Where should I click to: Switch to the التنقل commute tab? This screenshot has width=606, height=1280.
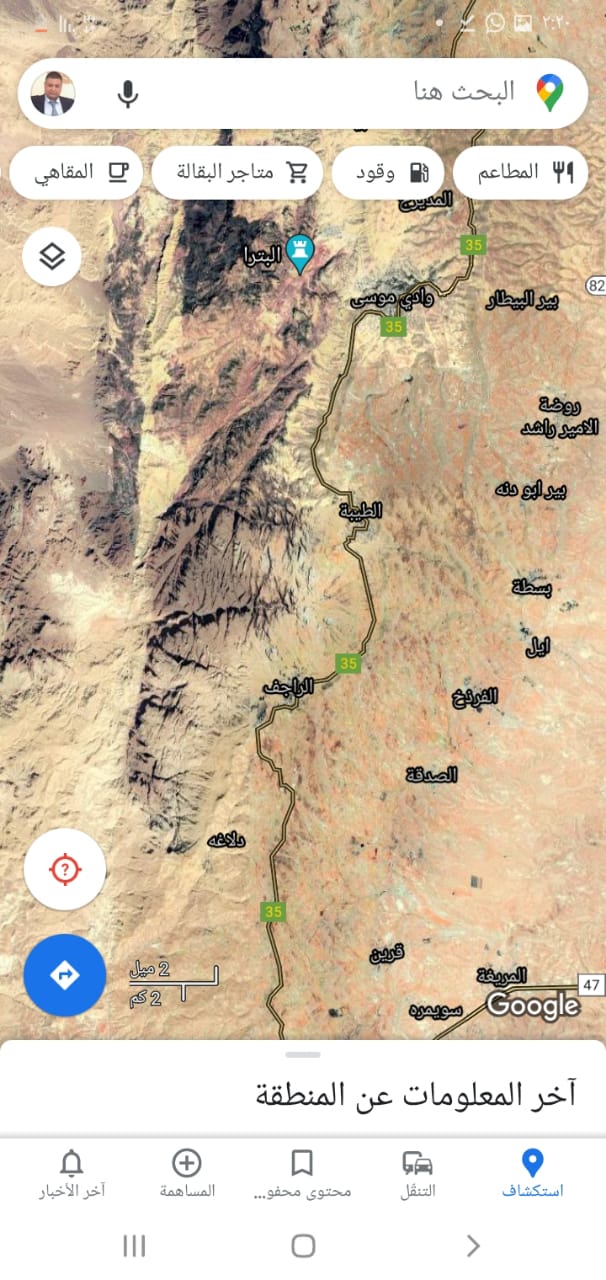418,1173
